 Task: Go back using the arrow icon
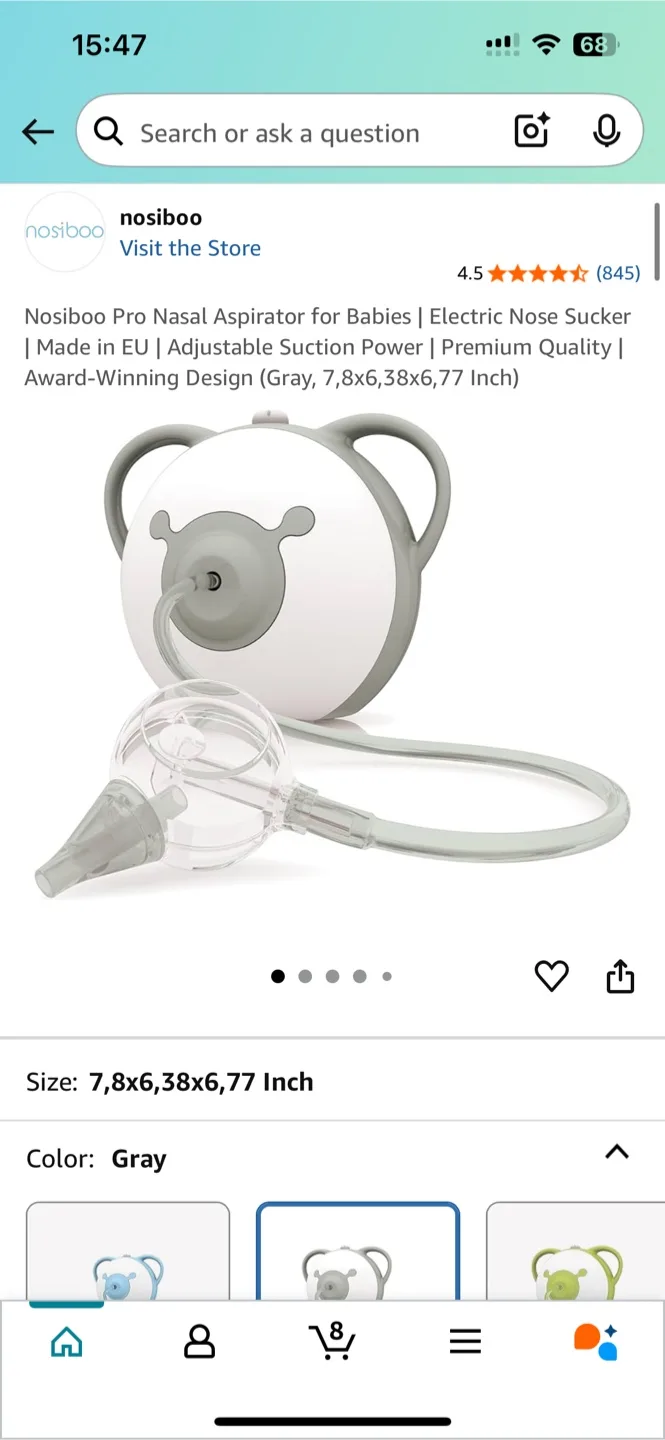[38, 132]
